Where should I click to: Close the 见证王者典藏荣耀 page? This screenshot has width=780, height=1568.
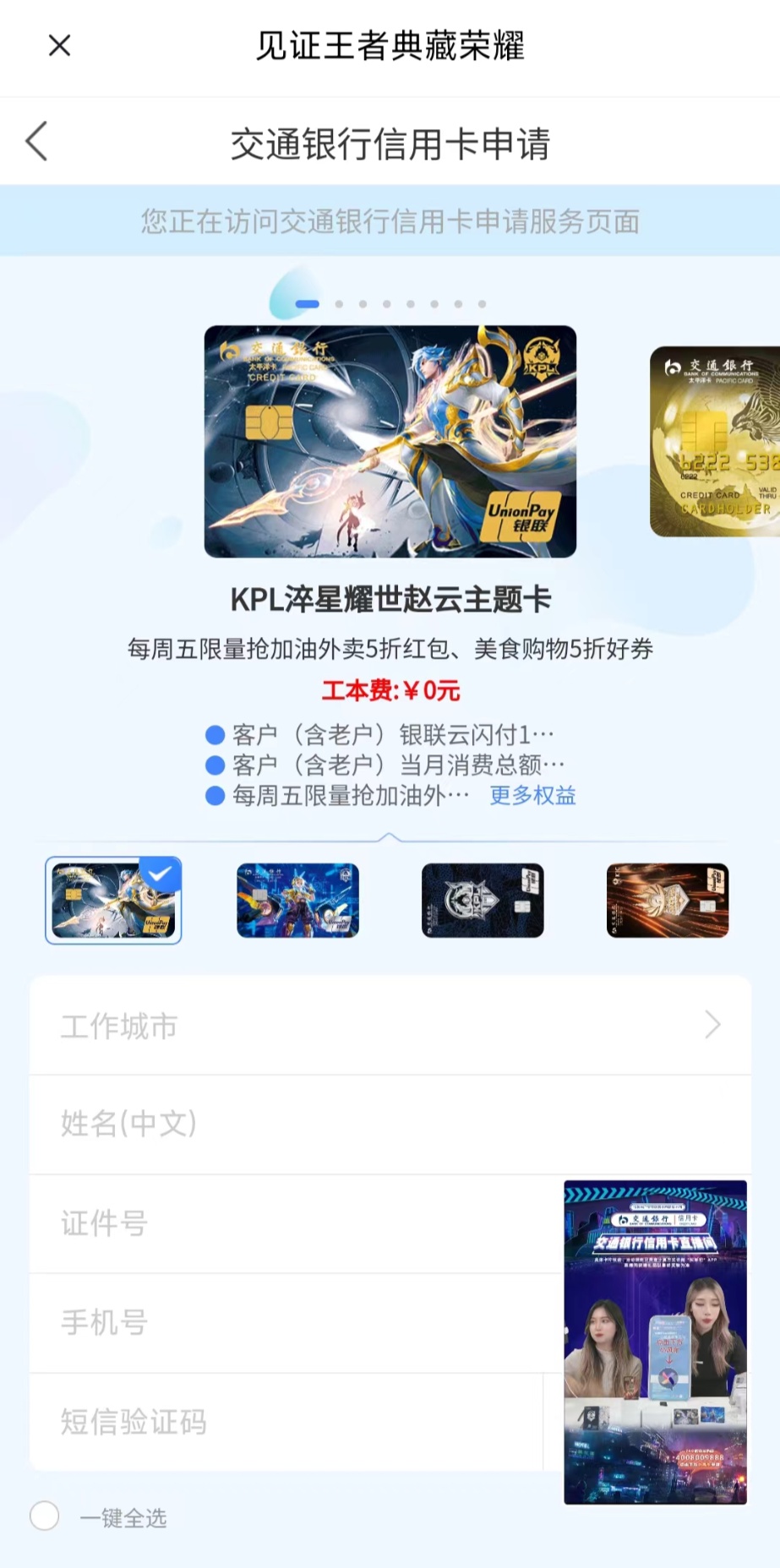pos(58,46)
